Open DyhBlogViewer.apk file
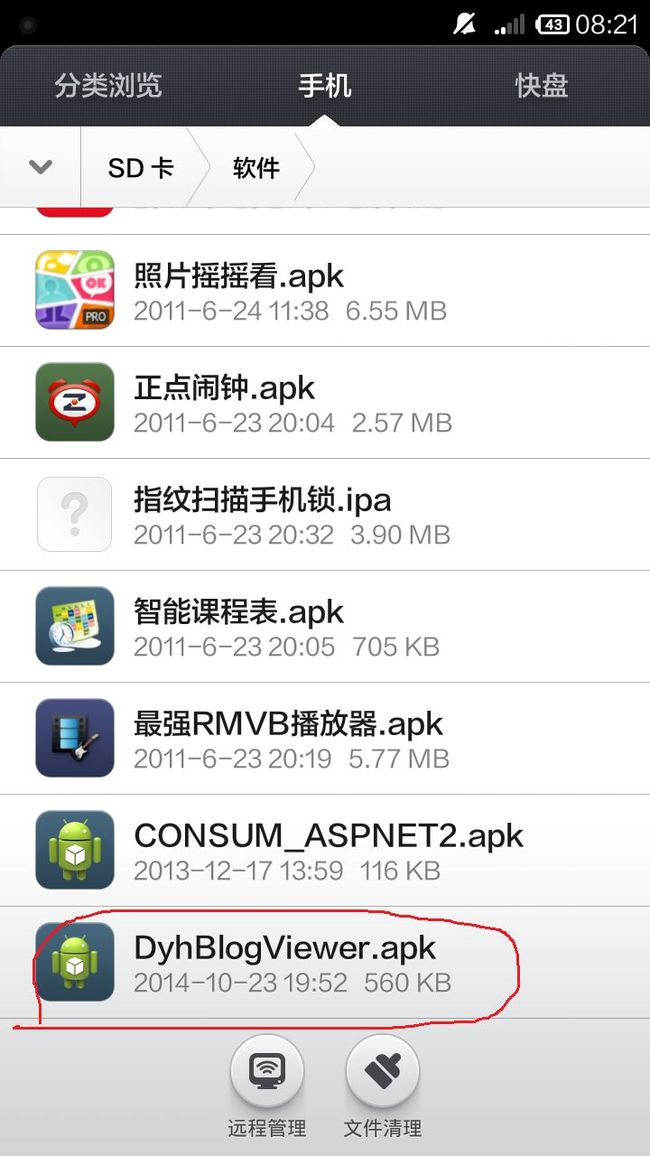 coord(325,963)
